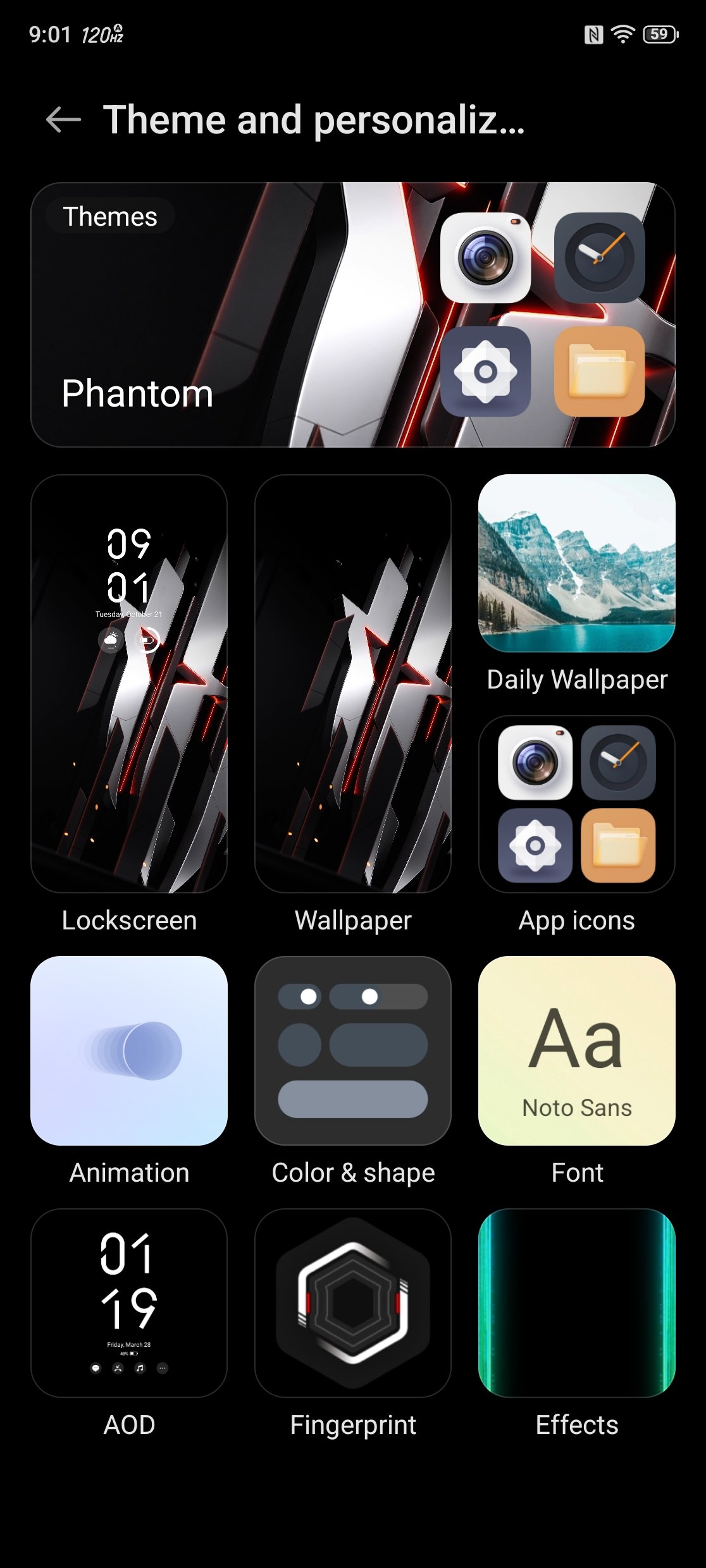Open the Wallpaper tile

(x=352, y=683)
